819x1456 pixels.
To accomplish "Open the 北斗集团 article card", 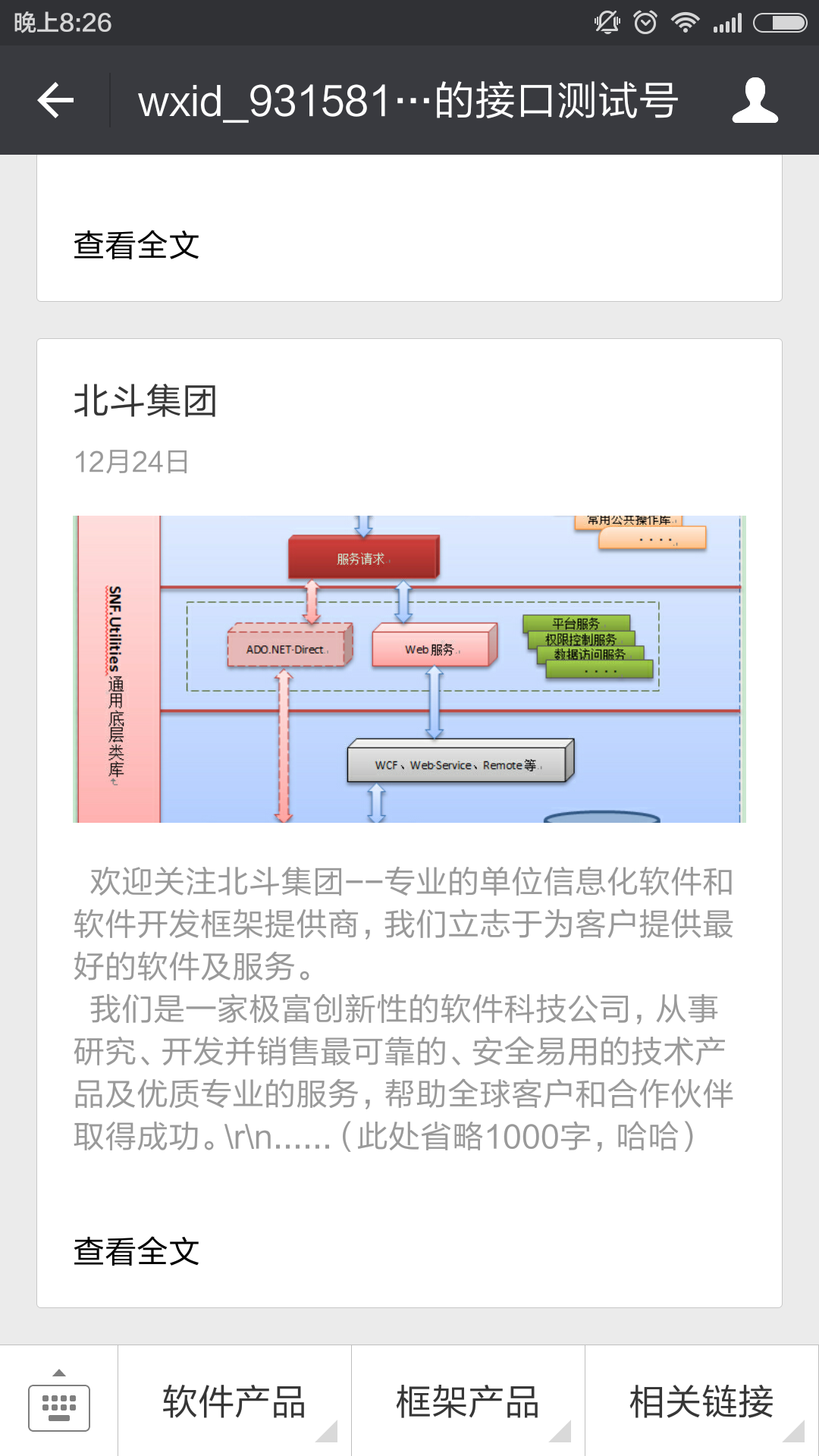I will 409,667.
